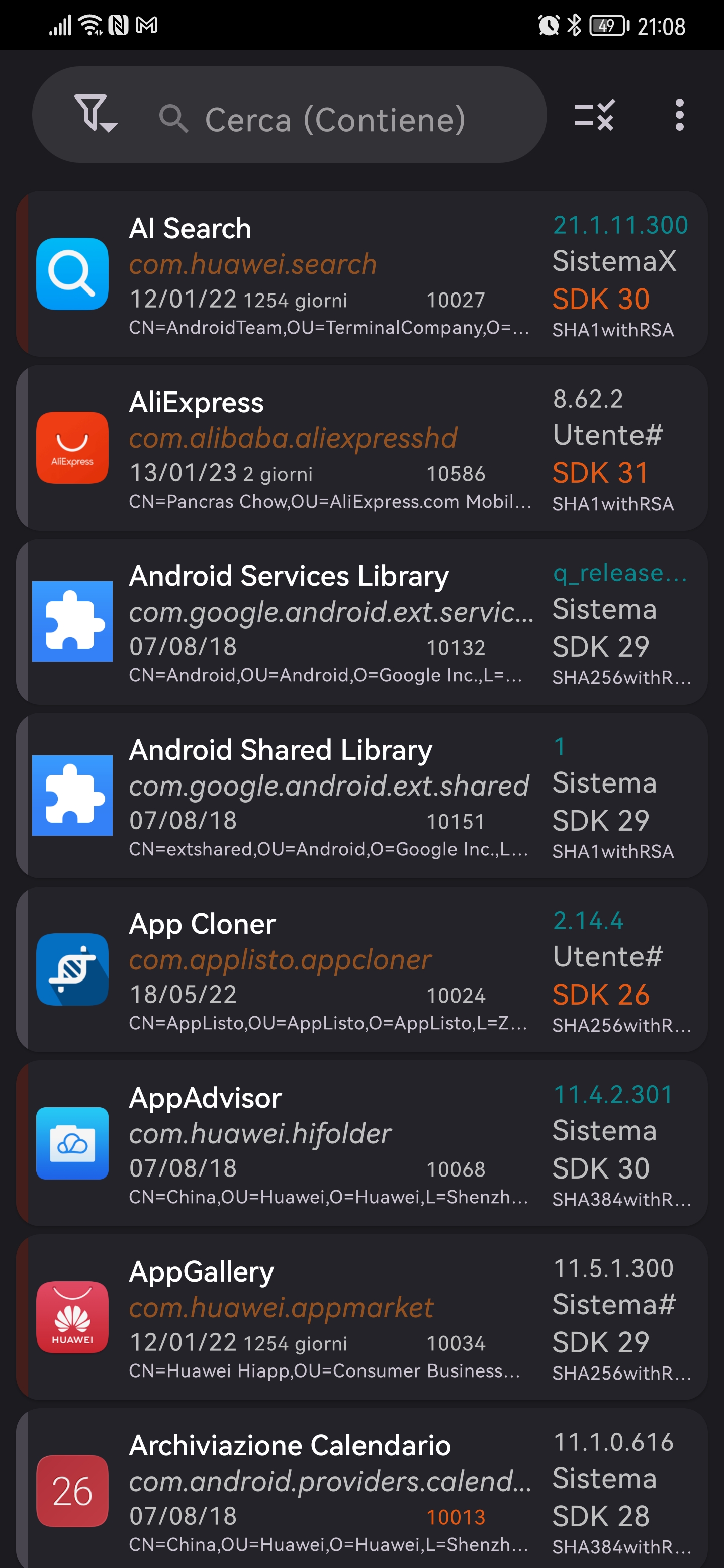
Task: Select the Android Services Library puzzle icon
Action: tap(72, 622)
